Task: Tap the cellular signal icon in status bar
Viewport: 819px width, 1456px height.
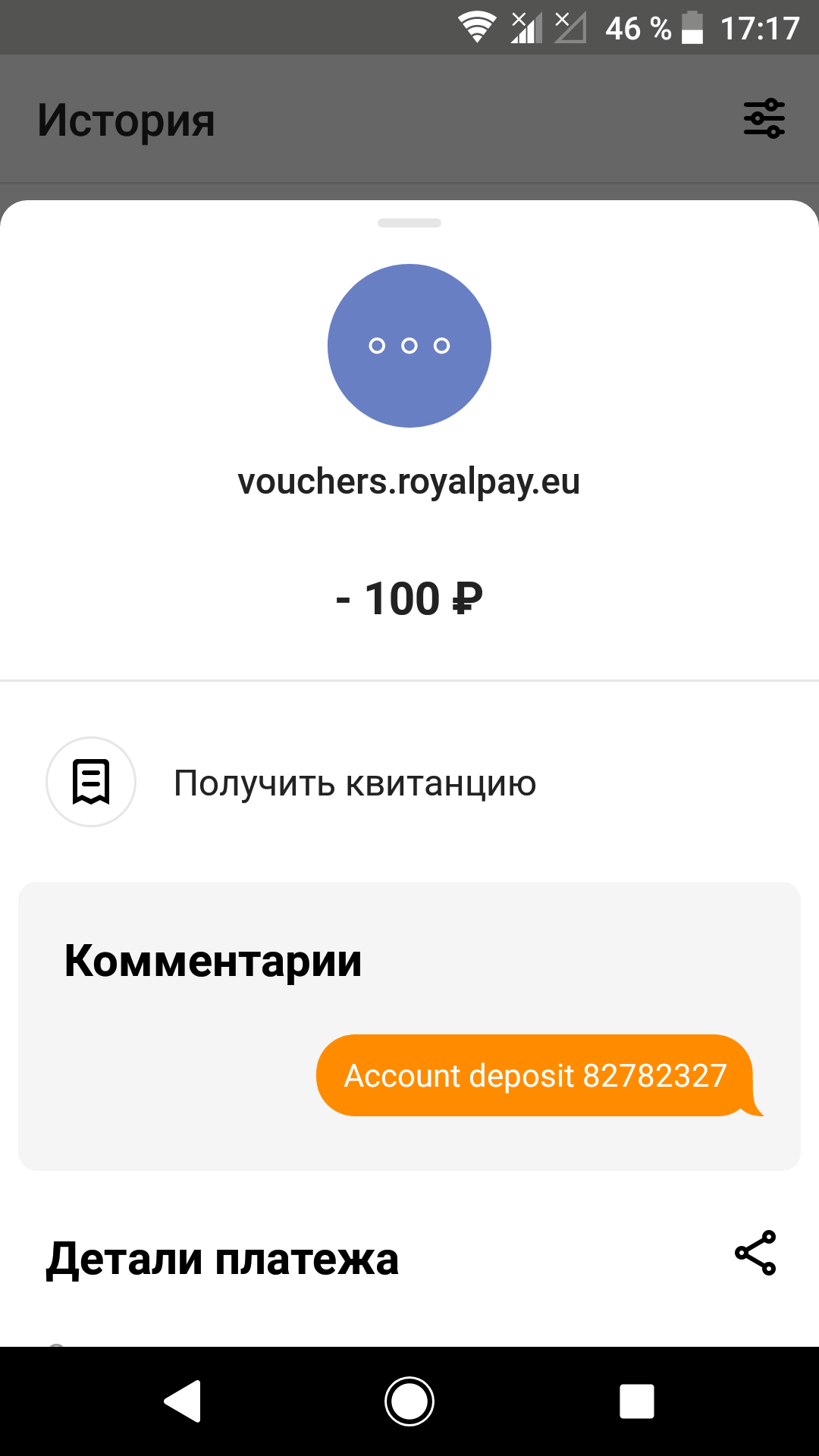Action: point(527,27)
